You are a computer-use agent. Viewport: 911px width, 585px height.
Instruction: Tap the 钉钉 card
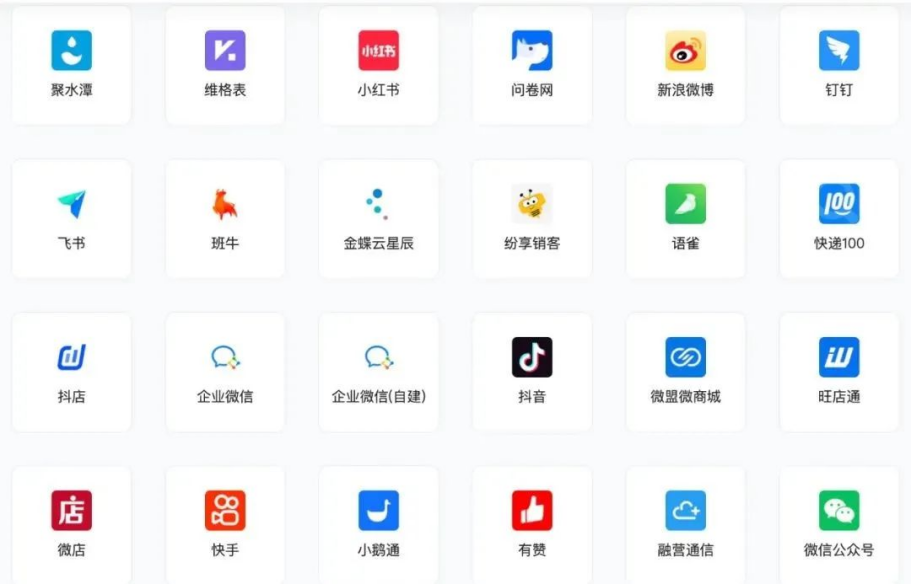click(x=839, y=65)
